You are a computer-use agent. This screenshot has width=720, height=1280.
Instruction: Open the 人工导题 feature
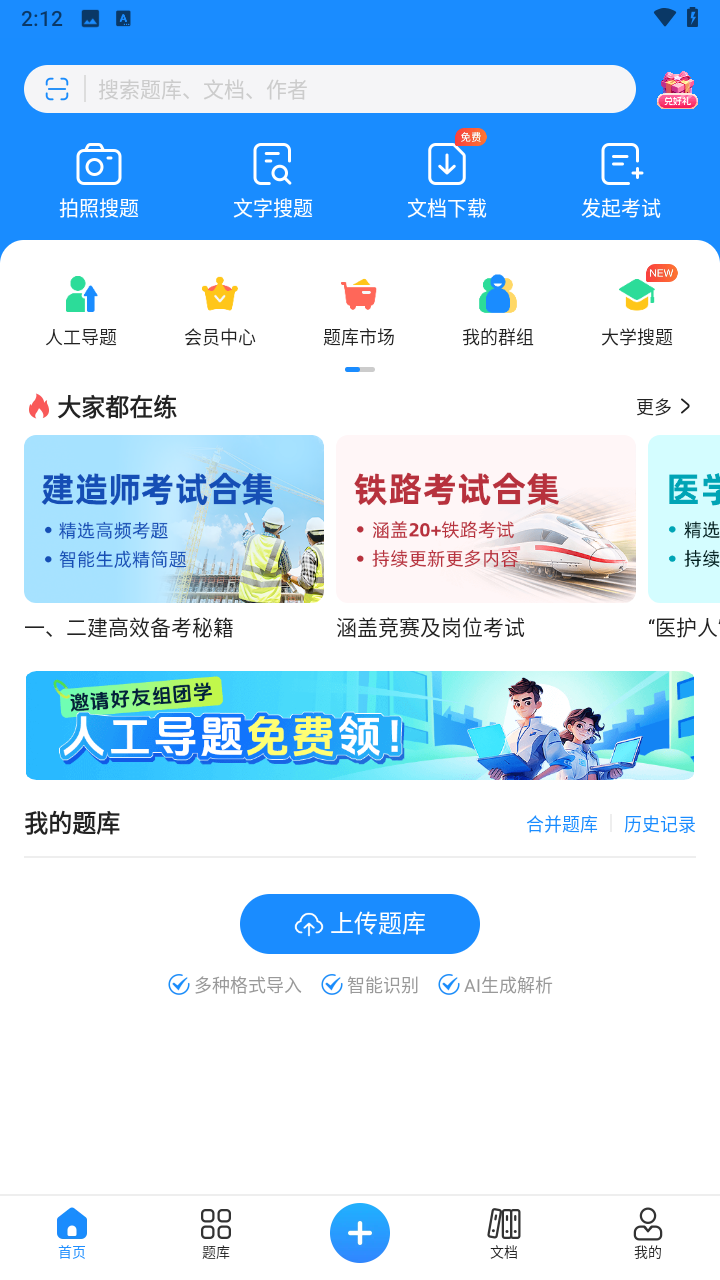81,308
